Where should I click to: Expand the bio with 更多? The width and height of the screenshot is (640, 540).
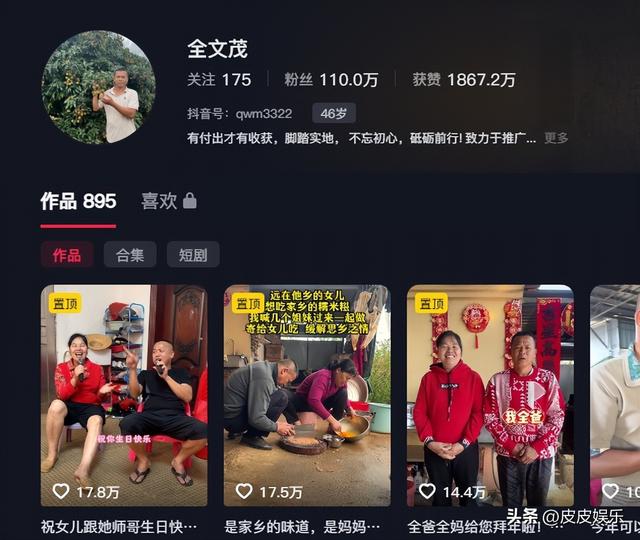tap(556, 138)
